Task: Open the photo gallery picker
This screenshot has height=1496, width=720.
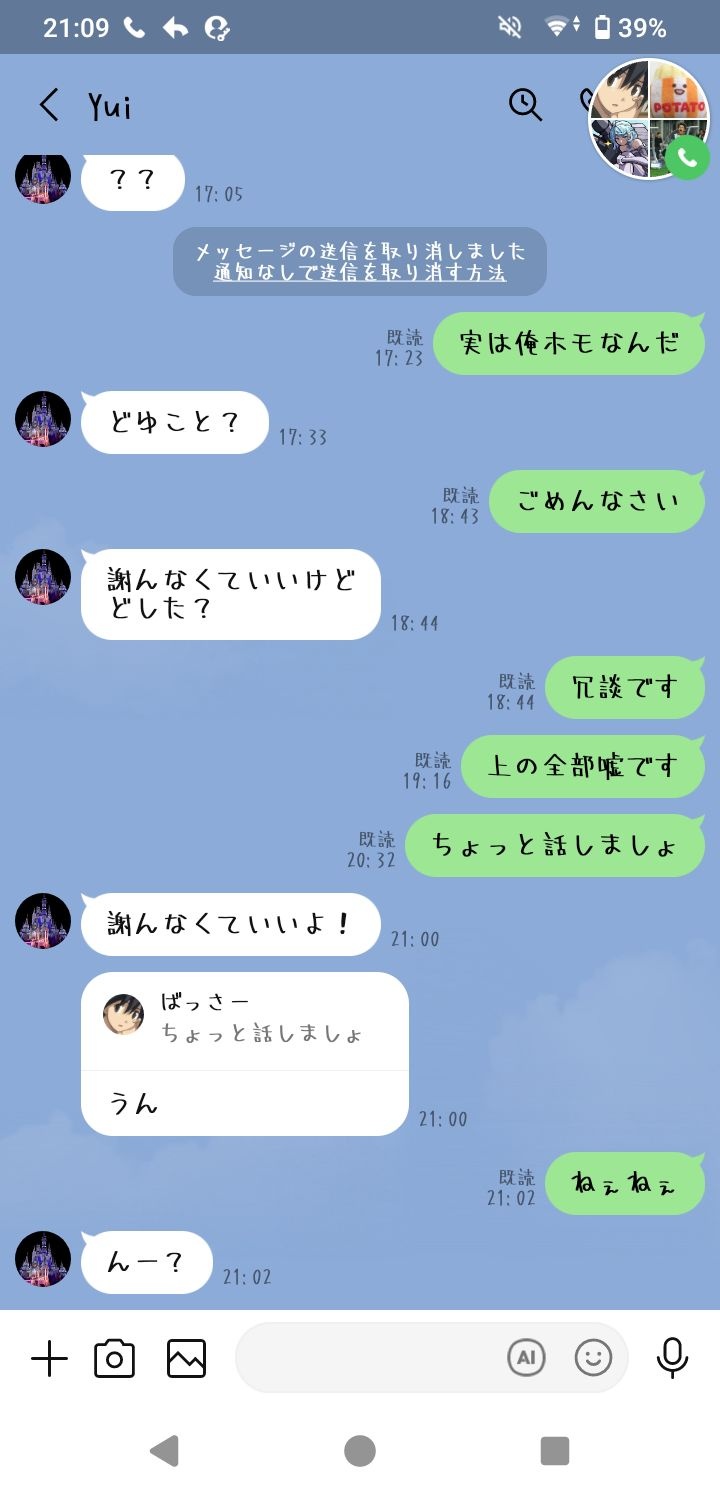Action: (186, 1359)
